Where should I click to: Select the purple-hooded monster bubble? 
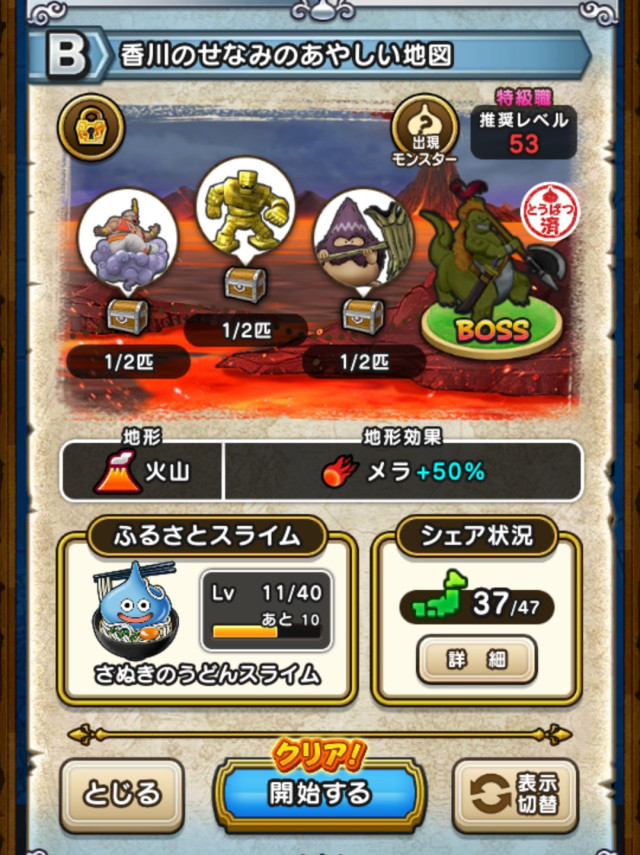[x=361, y=240]
